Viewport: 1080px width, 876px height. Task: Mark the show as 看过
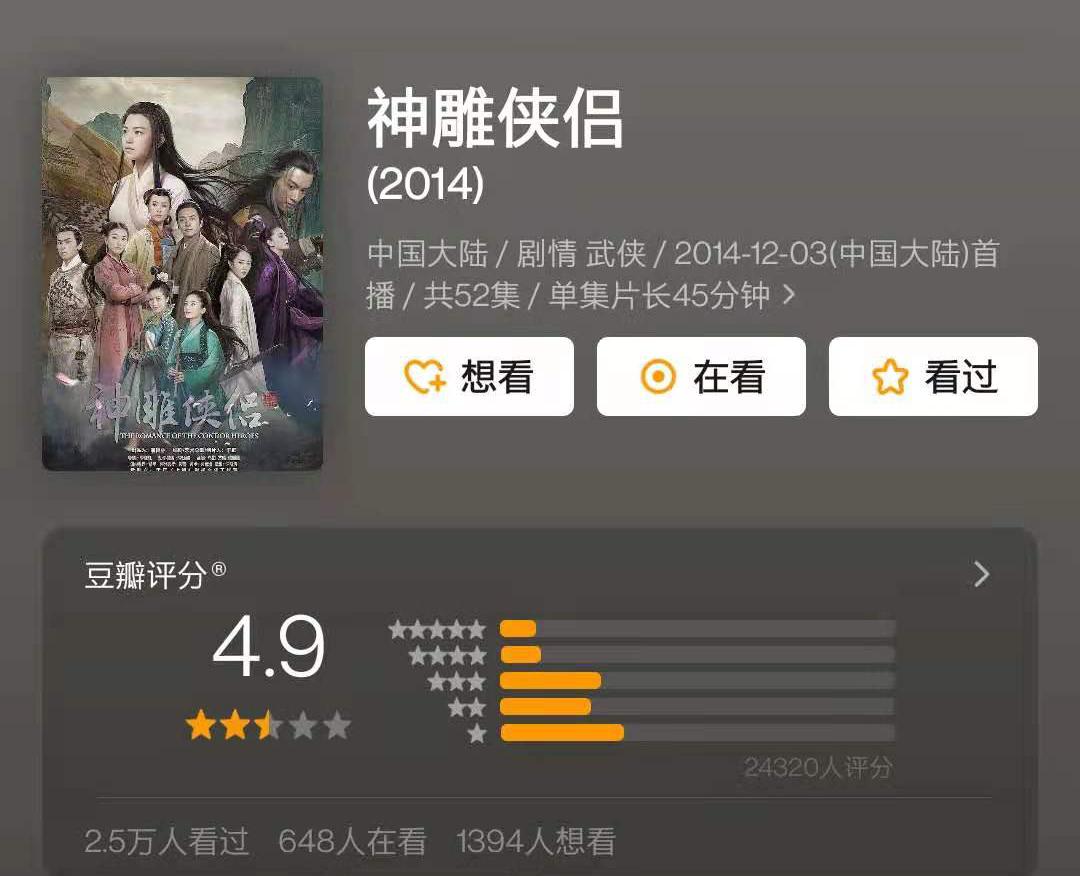pyautogui.click(x=933, y=377)
